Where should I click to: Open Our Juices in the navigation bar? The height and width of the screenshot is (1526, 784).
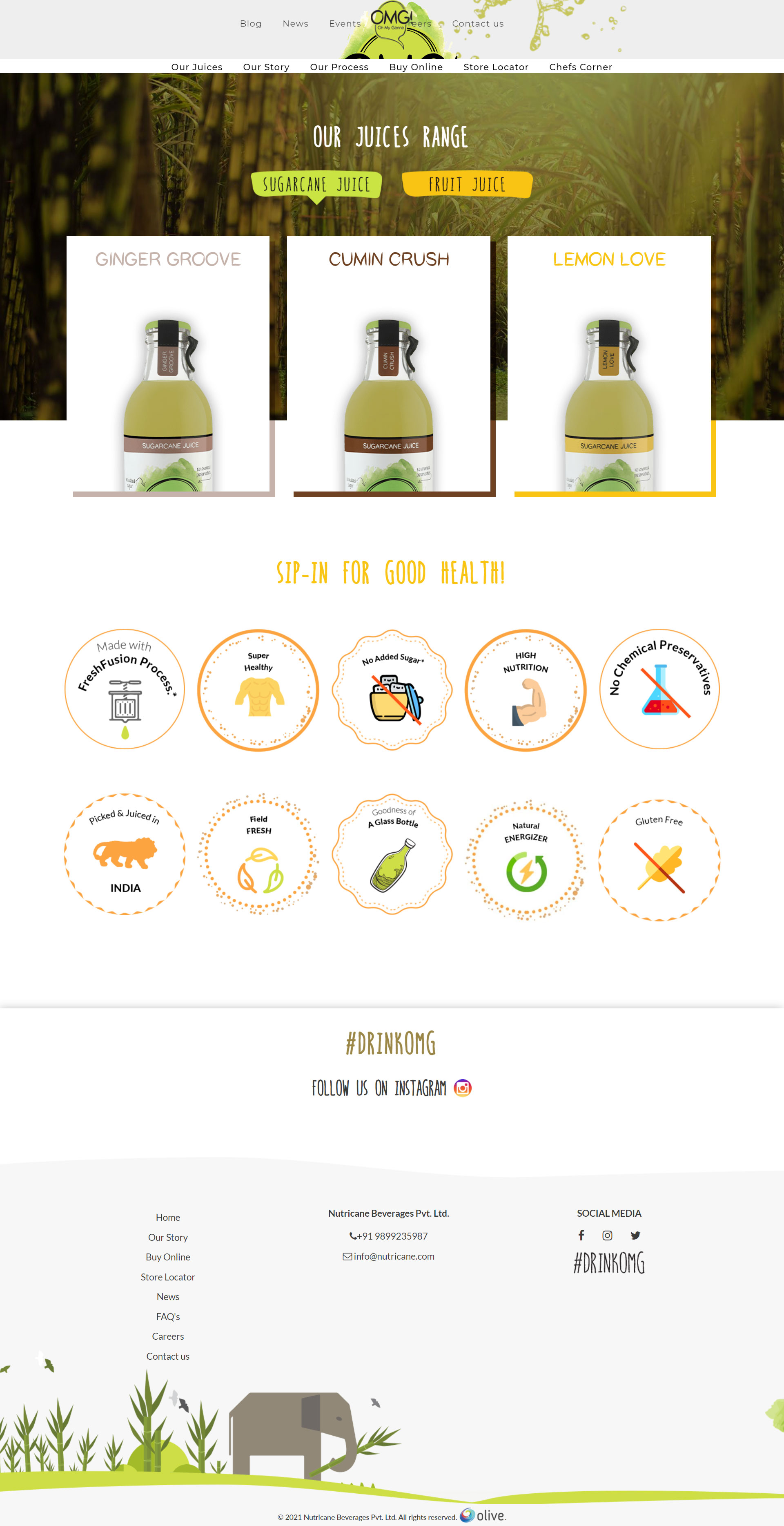pos(196,67)
